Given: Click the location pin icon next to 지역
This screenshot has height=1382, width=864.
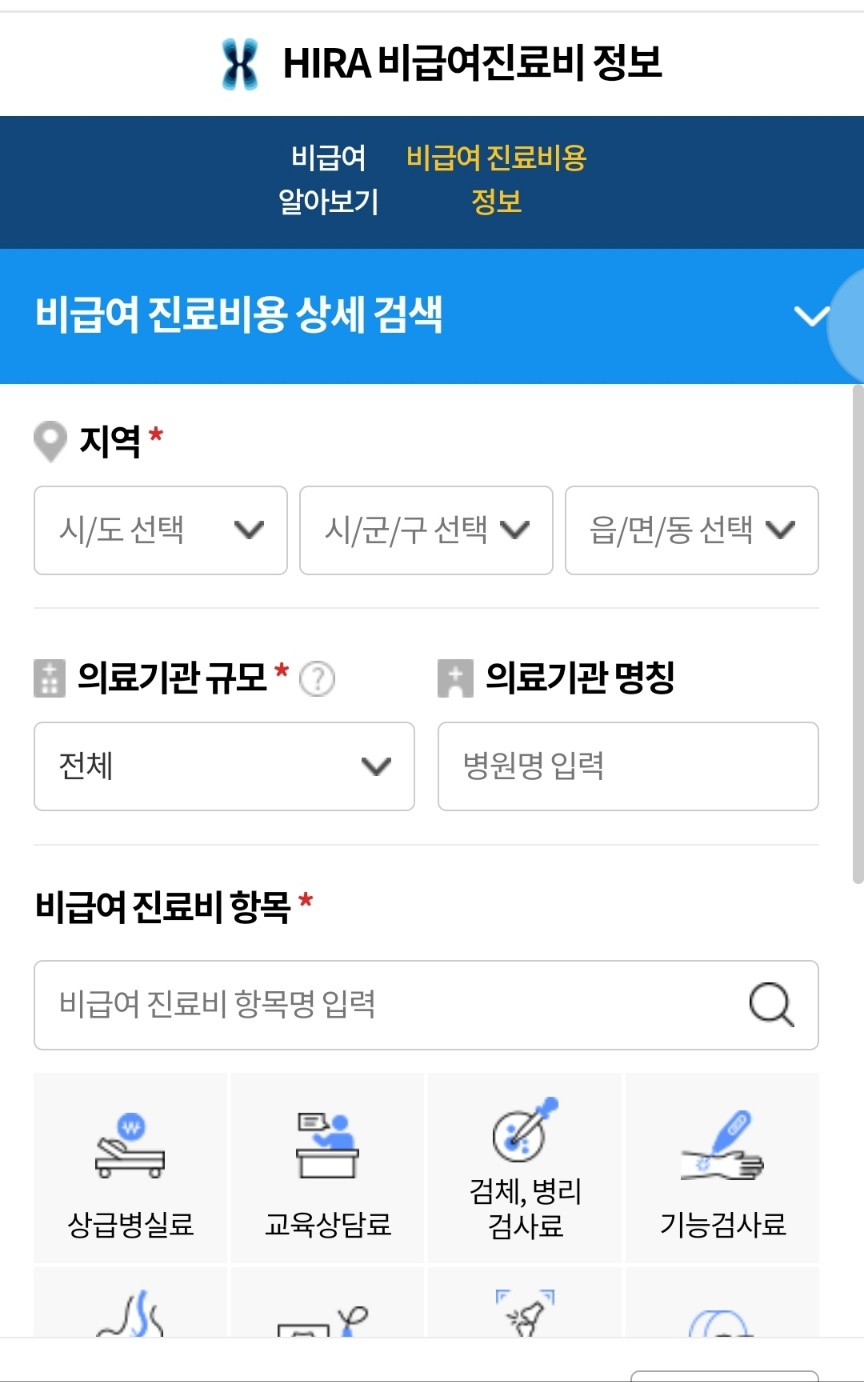Looking at the screenshot, I should click(48, 438).
